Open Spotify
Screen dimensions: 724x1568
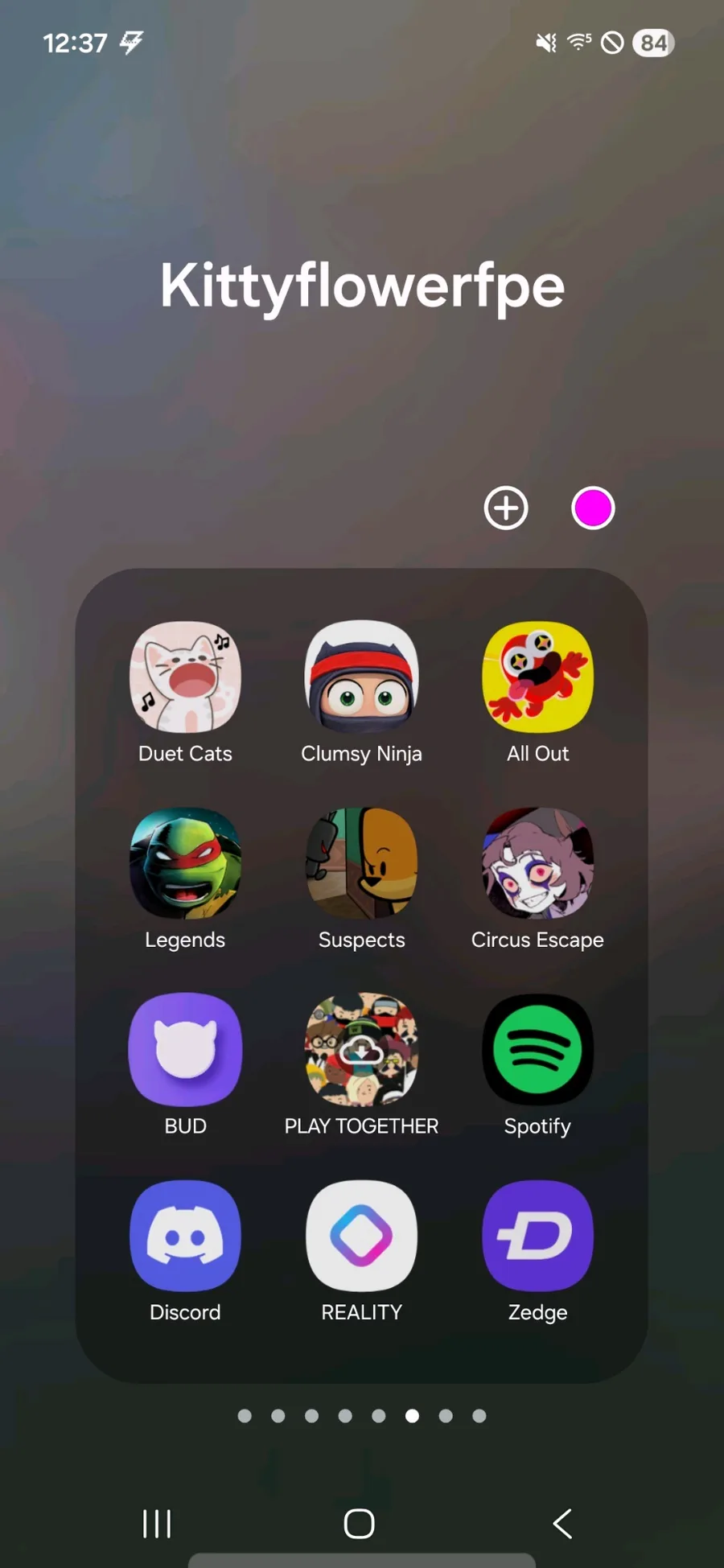(537, 1049)
